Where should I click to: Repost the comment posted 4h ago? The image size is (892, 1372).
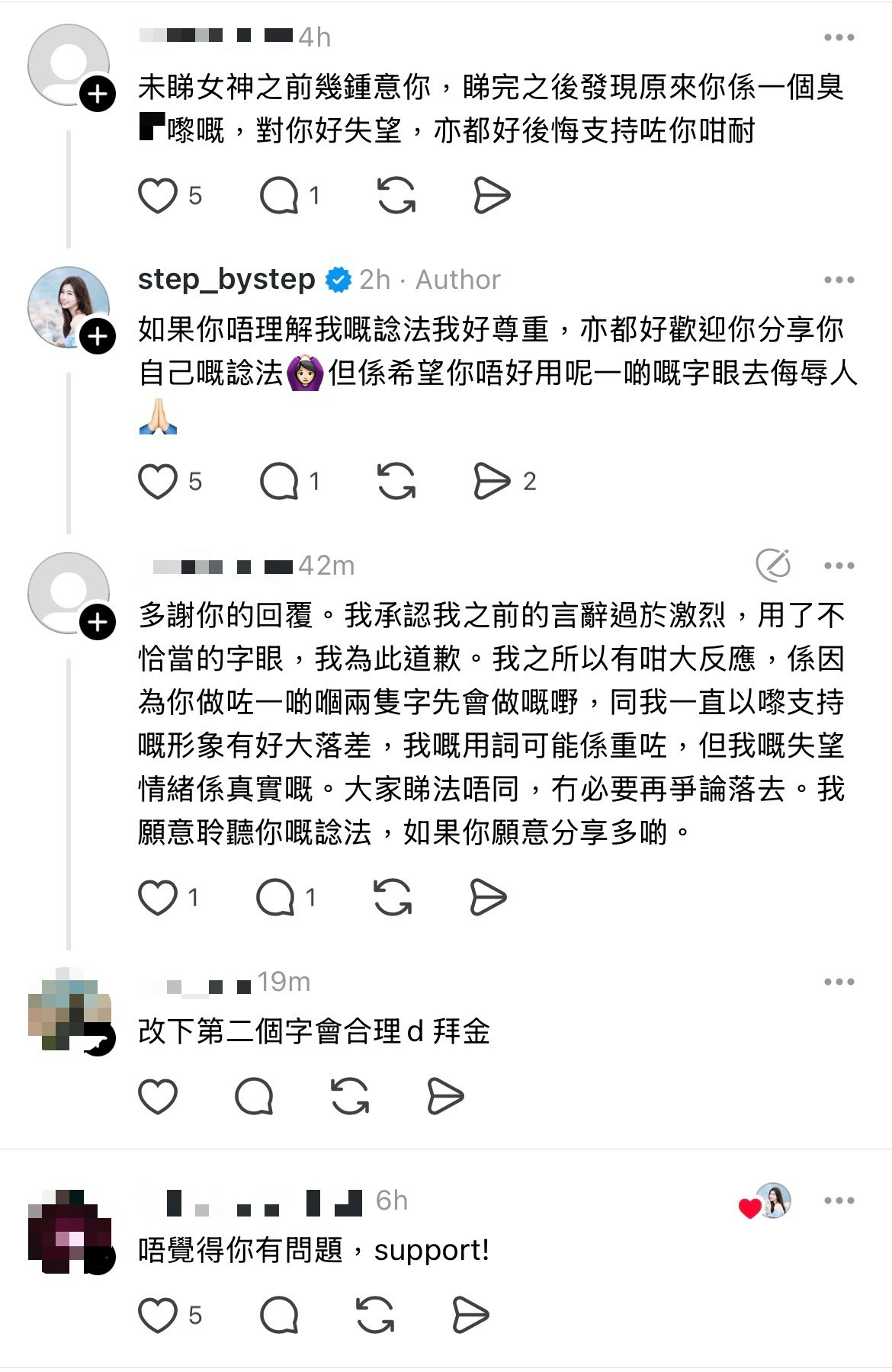[x=396, y=196]
